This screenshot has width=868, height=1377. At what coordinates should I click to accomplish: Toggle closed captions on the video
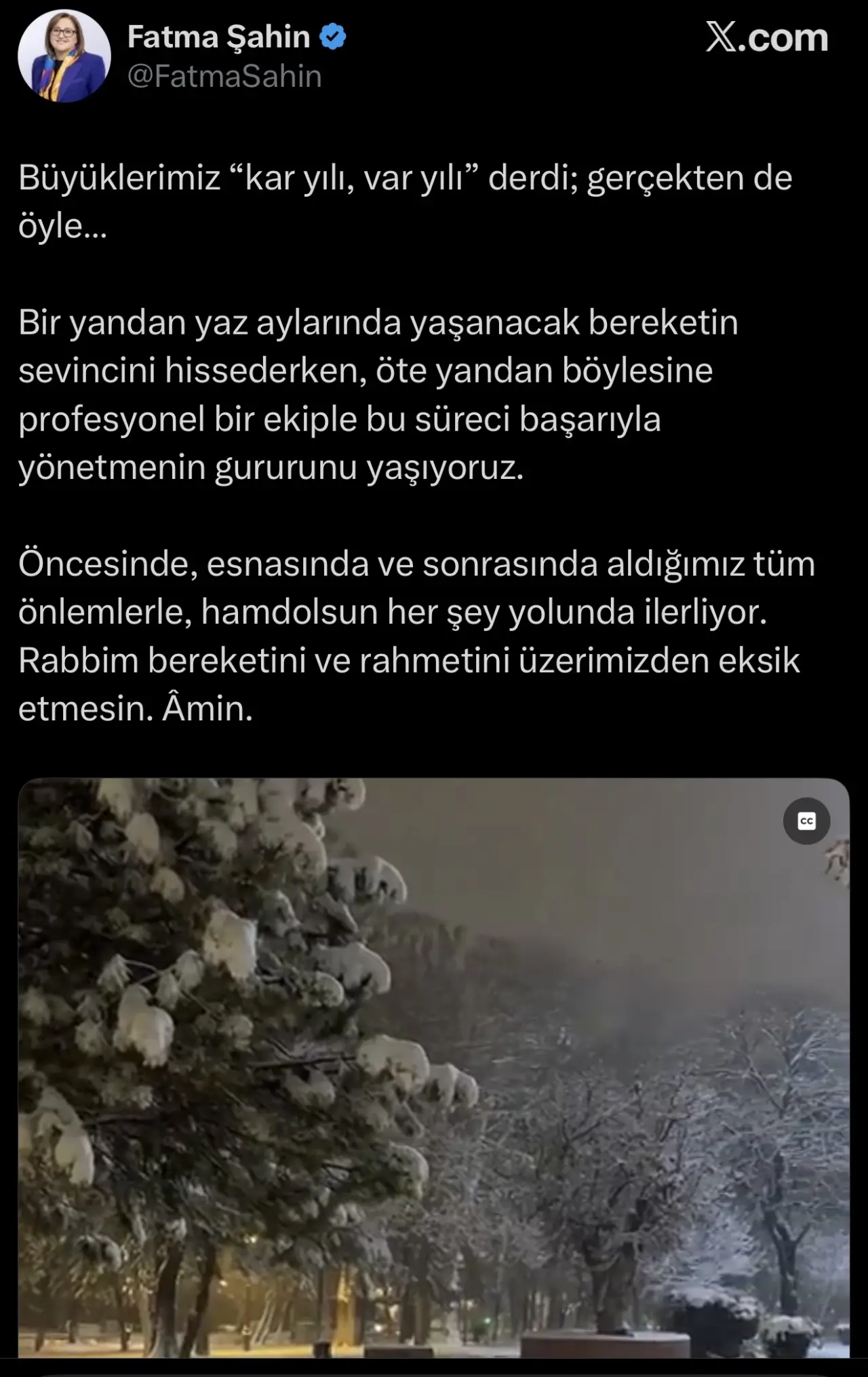pyautogui.click(x=806, y=821)
